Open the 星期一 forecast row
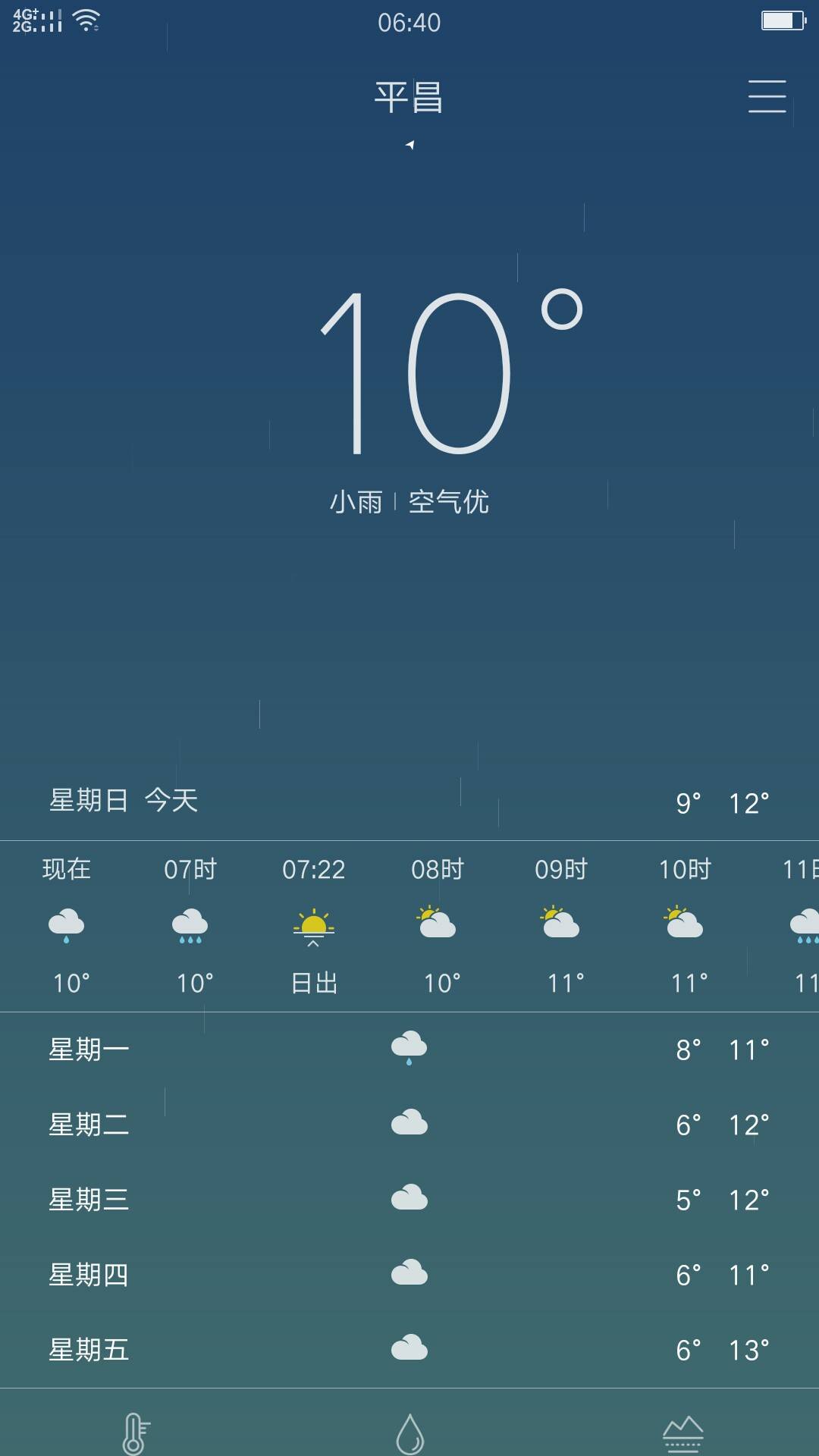Viewport: 819px width, 1456px height. [409, 1050]
